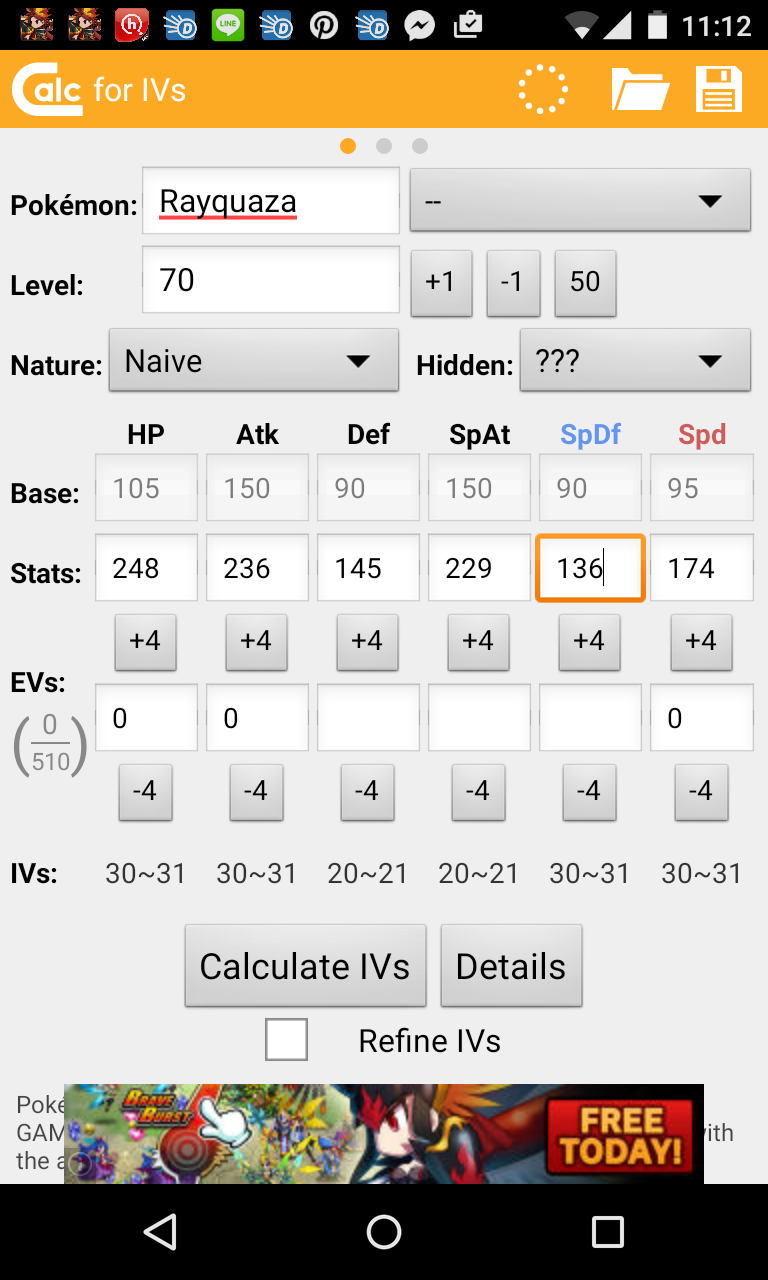Edit the Level input field
Screen dimensions: 768x1280
[x=270, y=280]
